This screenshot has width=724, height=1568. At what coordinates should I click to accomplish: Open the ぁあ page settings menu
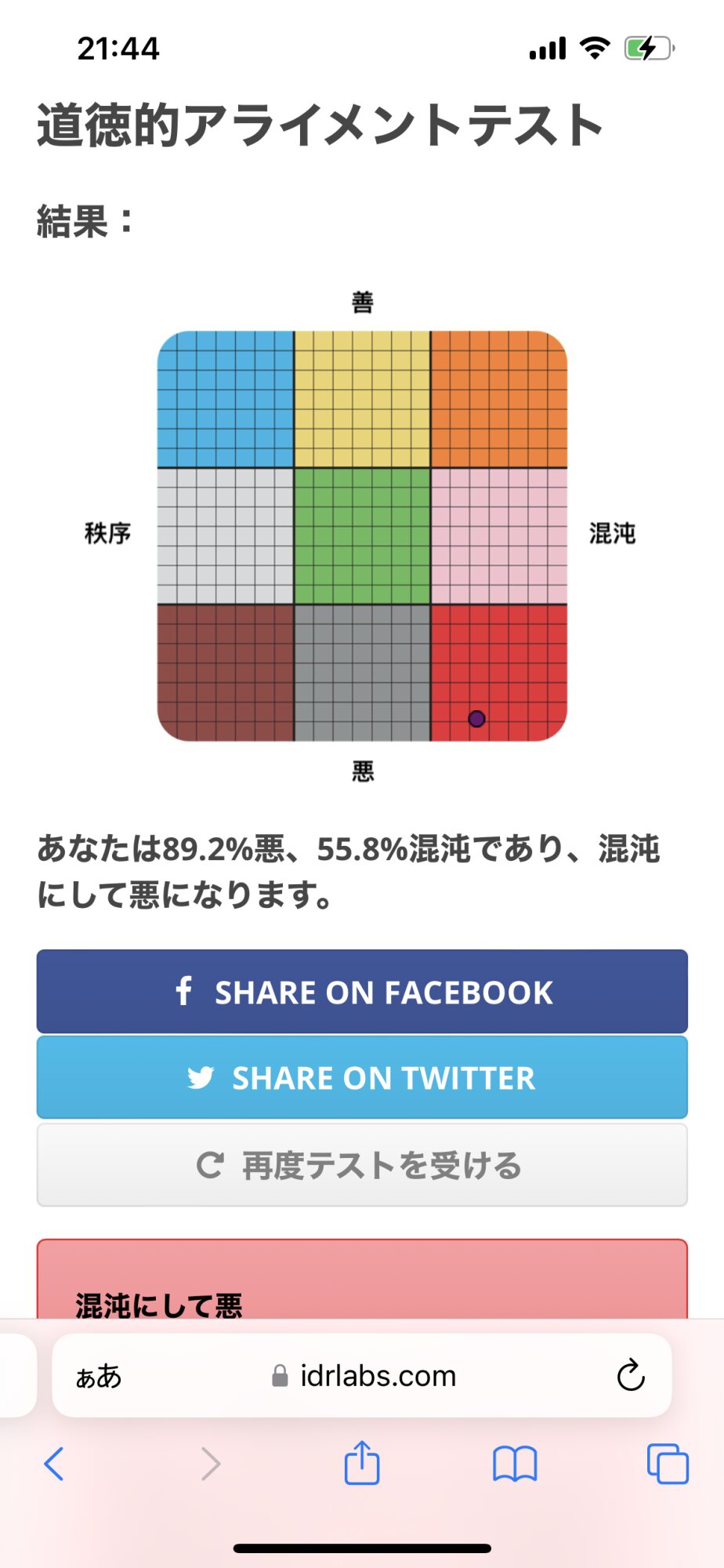click(x=99, y=1376)
